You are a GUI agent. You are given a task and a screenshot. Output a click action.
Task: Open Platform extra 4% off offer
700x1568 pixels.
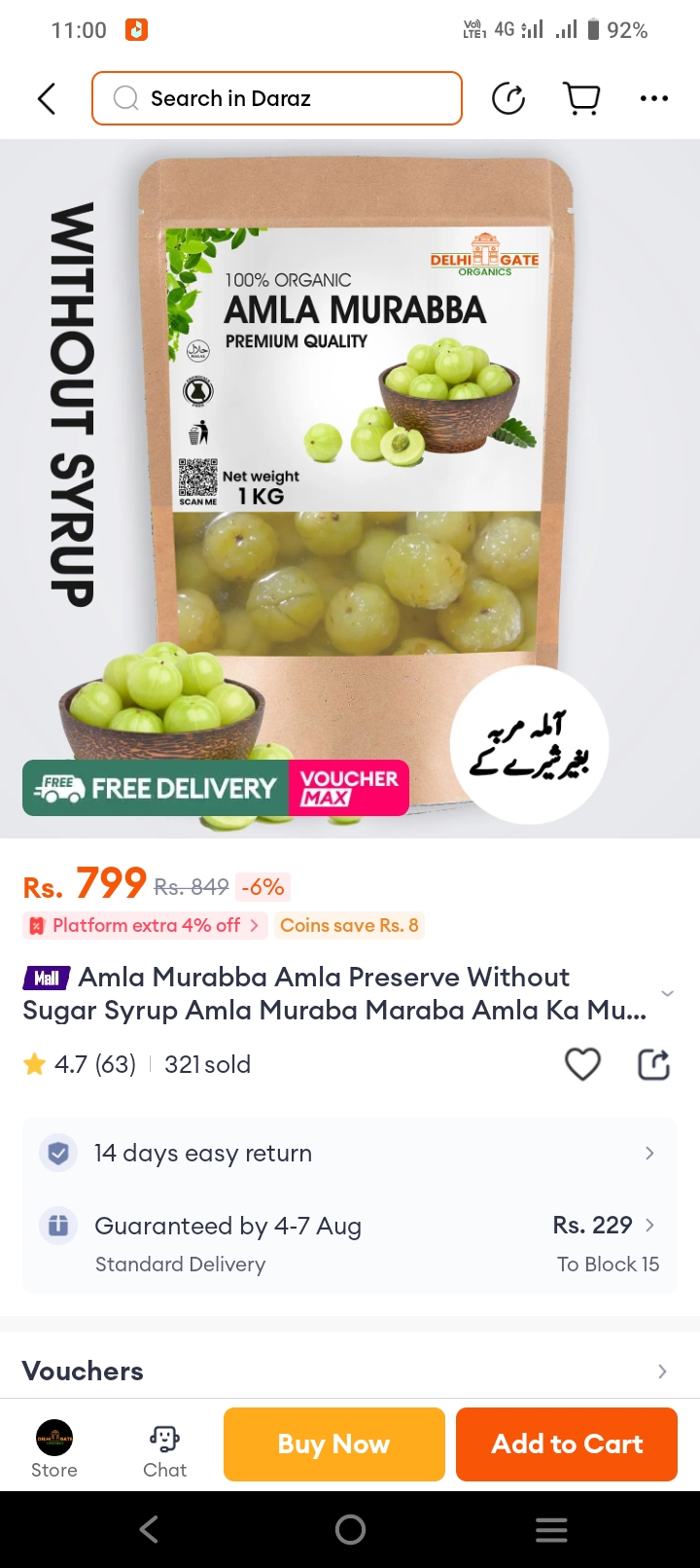click(x=146, y=925)
